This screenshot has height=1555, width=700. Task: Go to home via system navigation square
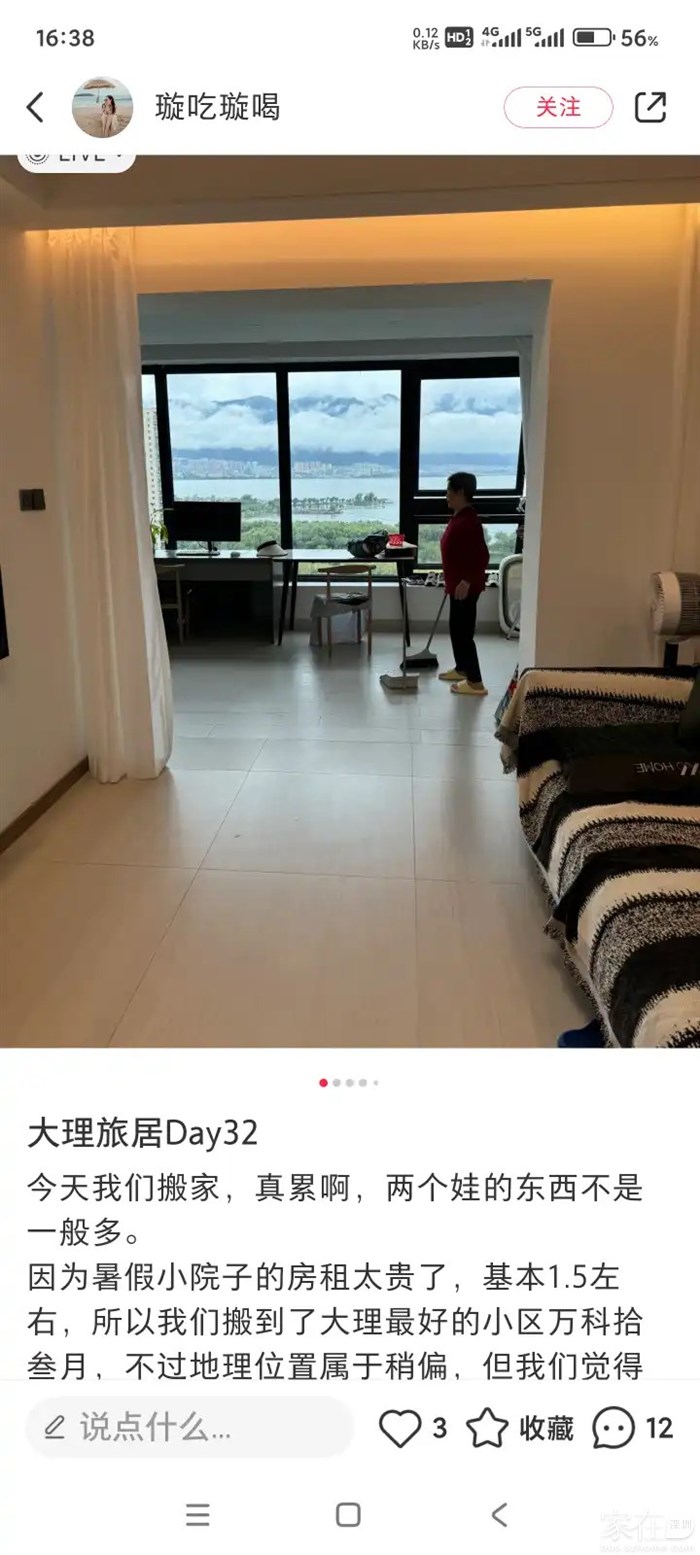click(348, 1514)
